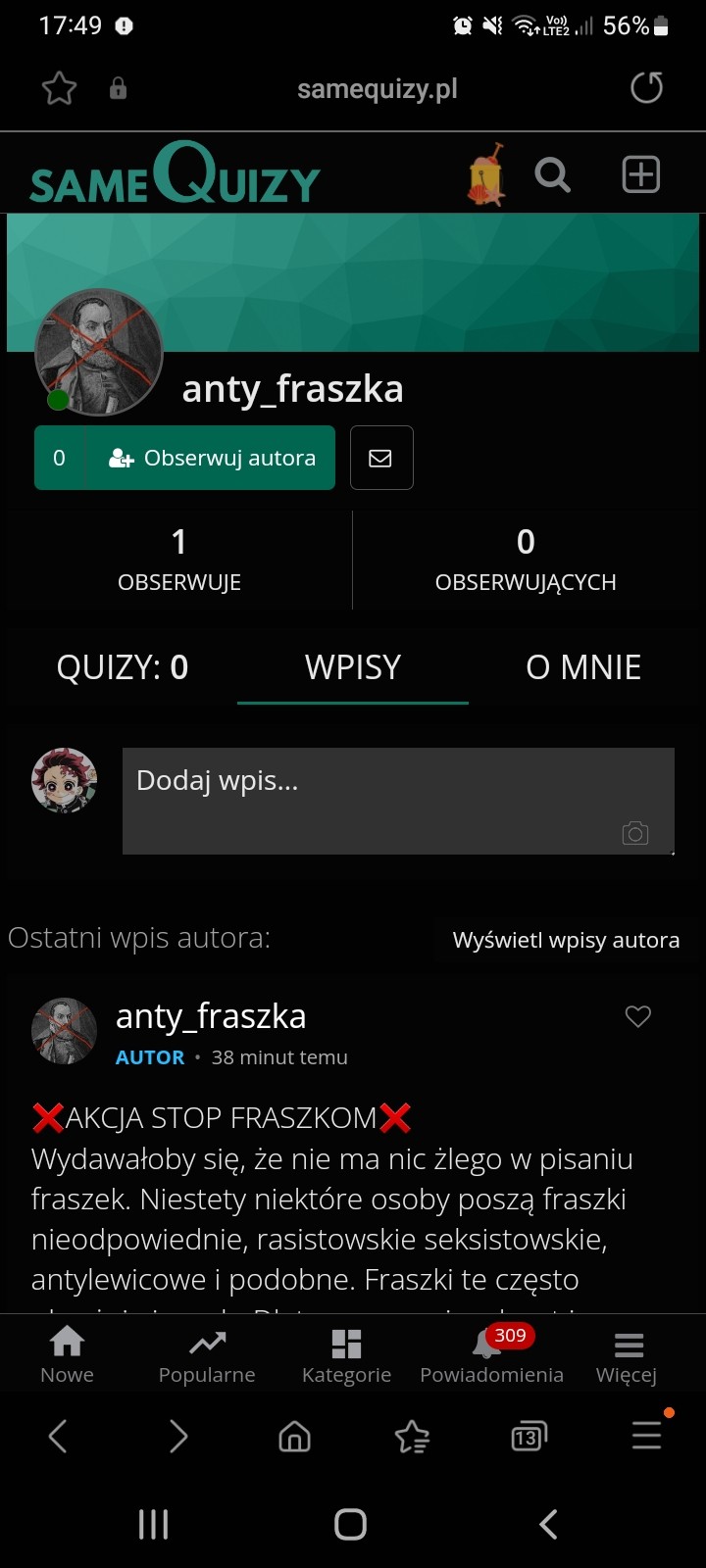Check Powiadomienia with 309 badge
Viewport: 706px width, 1568px height.
pyautogui.click(x=491, y=1355)
